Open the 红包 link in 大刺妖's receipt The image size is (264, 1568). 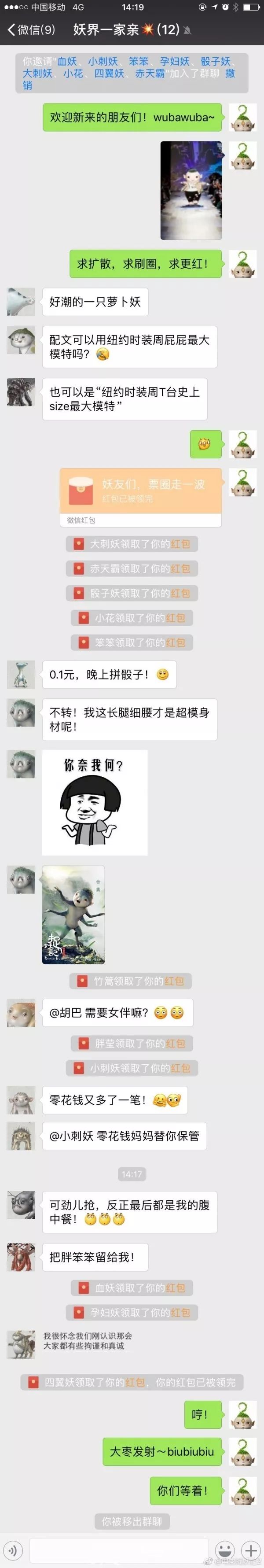[180, 544]
